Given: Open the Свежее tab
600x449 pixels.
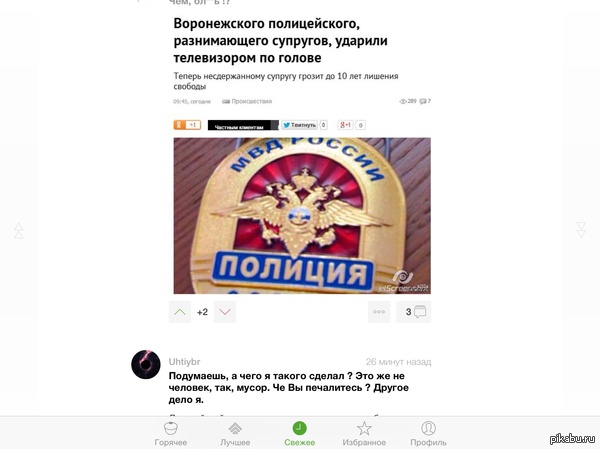Looking at the screenshot, I should [300, 432].
